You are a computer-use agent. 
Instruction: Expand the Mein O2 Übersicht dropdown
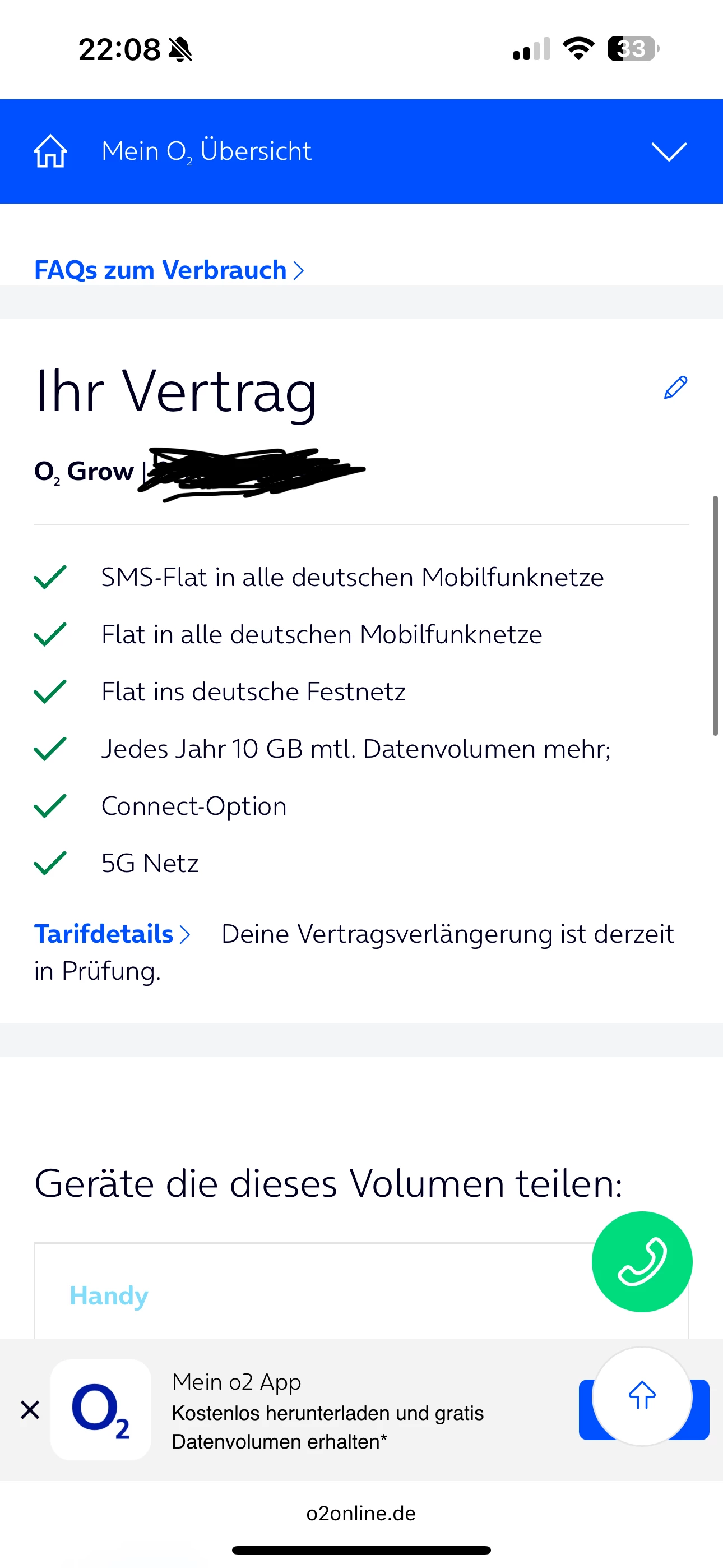click(x=669, y=151)
